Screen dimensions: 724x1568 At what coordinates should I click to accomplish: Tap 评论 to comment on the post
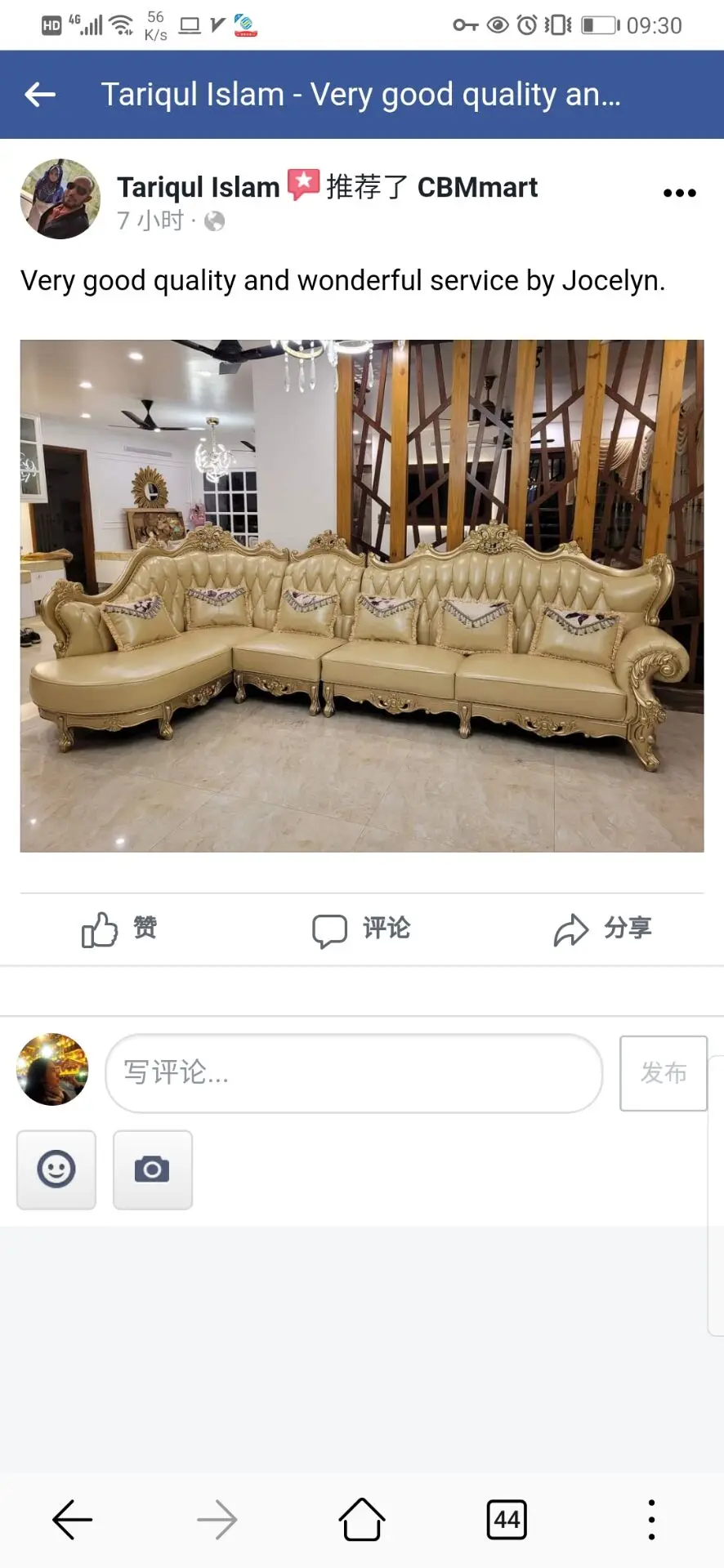361,929
